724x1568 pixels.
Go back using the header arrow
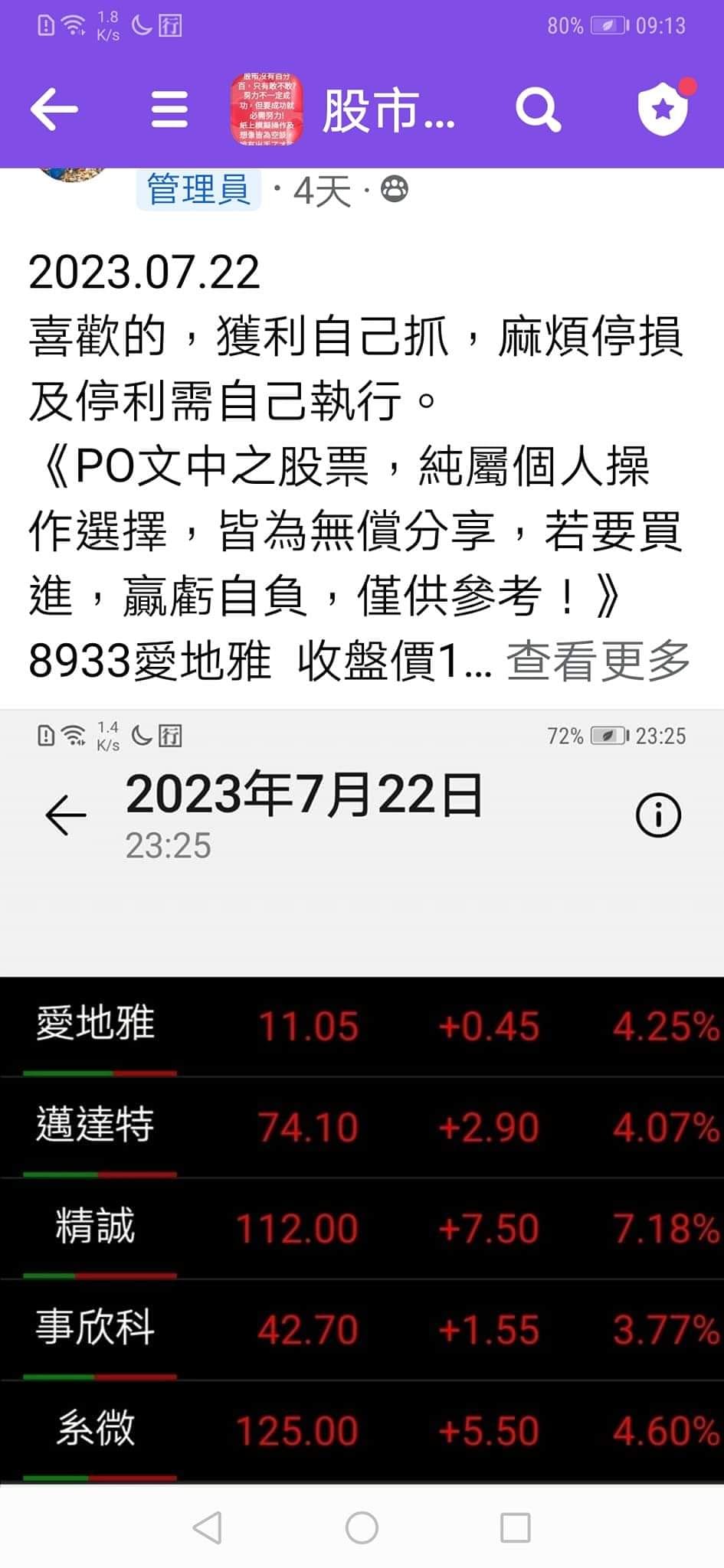point(54,109)
